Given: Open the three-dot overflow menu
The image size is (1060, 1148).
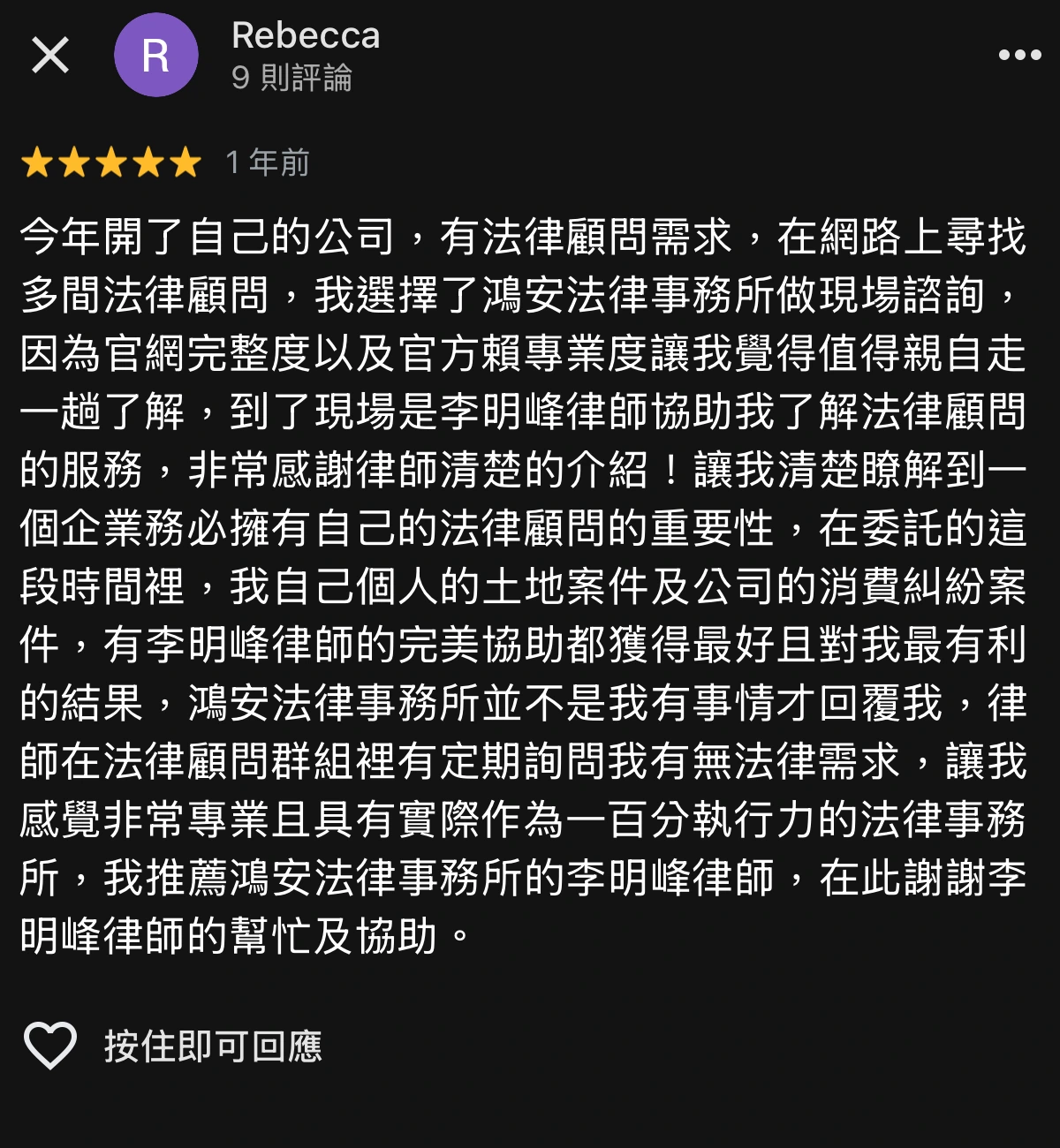Looking at the screenshot, I should (1019, 56).
